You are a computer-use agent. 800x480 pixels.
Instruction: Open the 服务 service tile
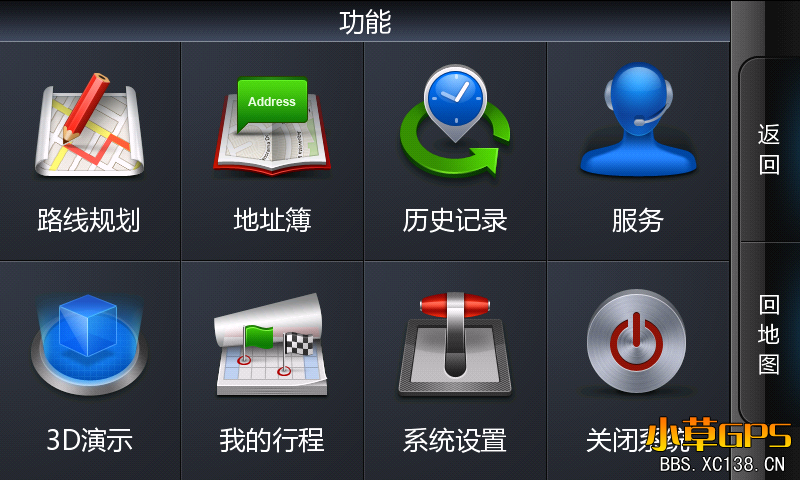pos(637,150)
